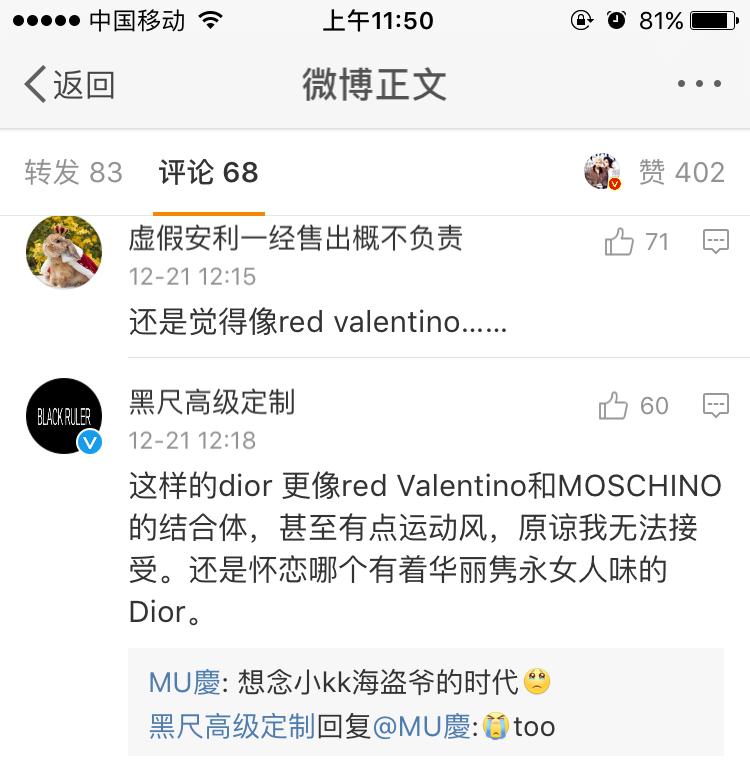Open the three-dot more options menu
The height and width of the screenshot is (777, 750).
tap(697, 85)
